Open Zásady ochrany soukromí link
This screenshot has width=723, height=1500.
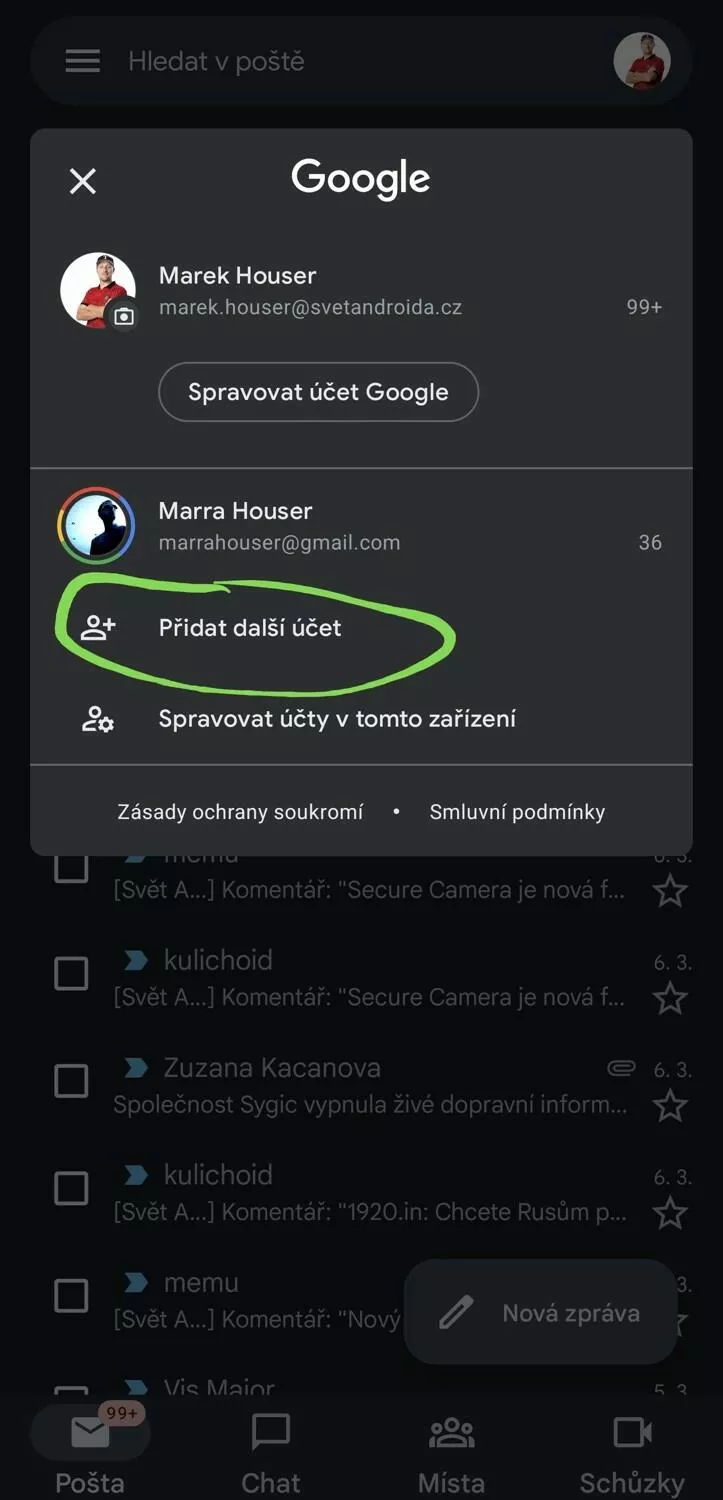tap(240, 812)
